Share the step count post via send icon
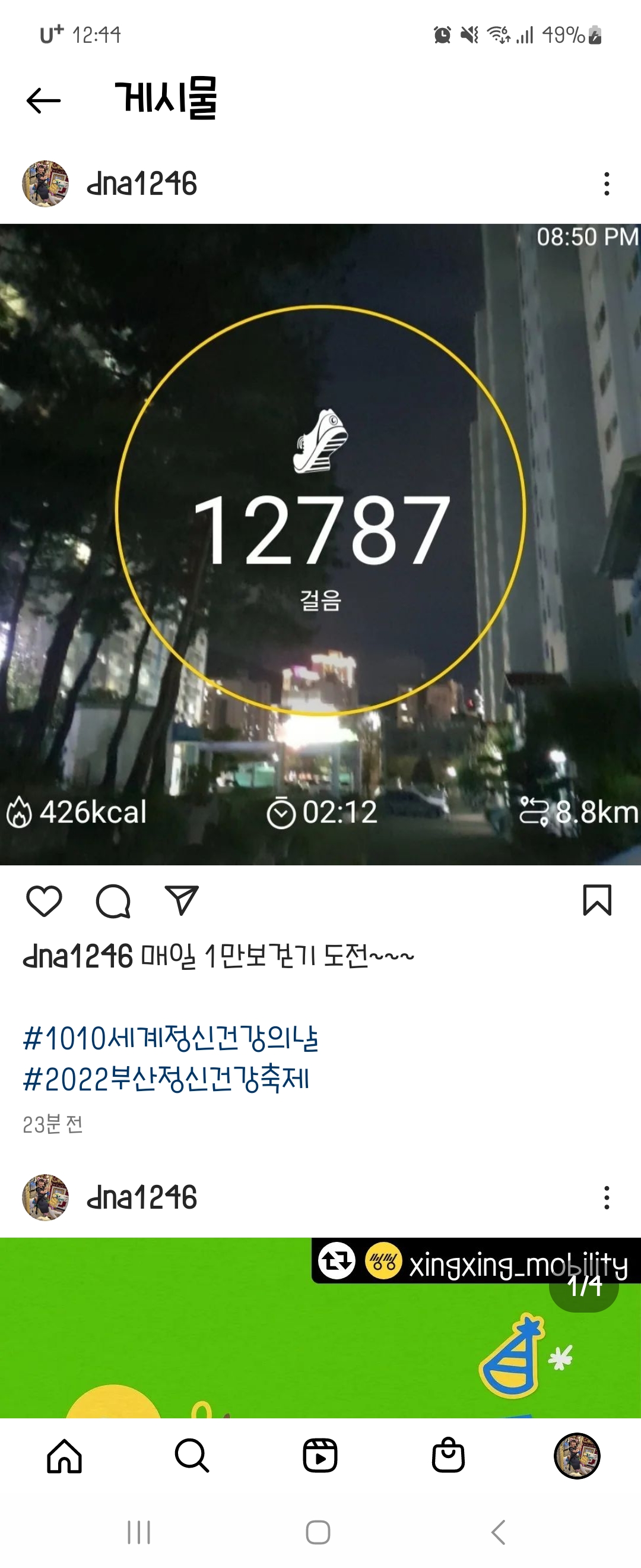Screen dimensions: 641x1568 (x=182, y=900)
